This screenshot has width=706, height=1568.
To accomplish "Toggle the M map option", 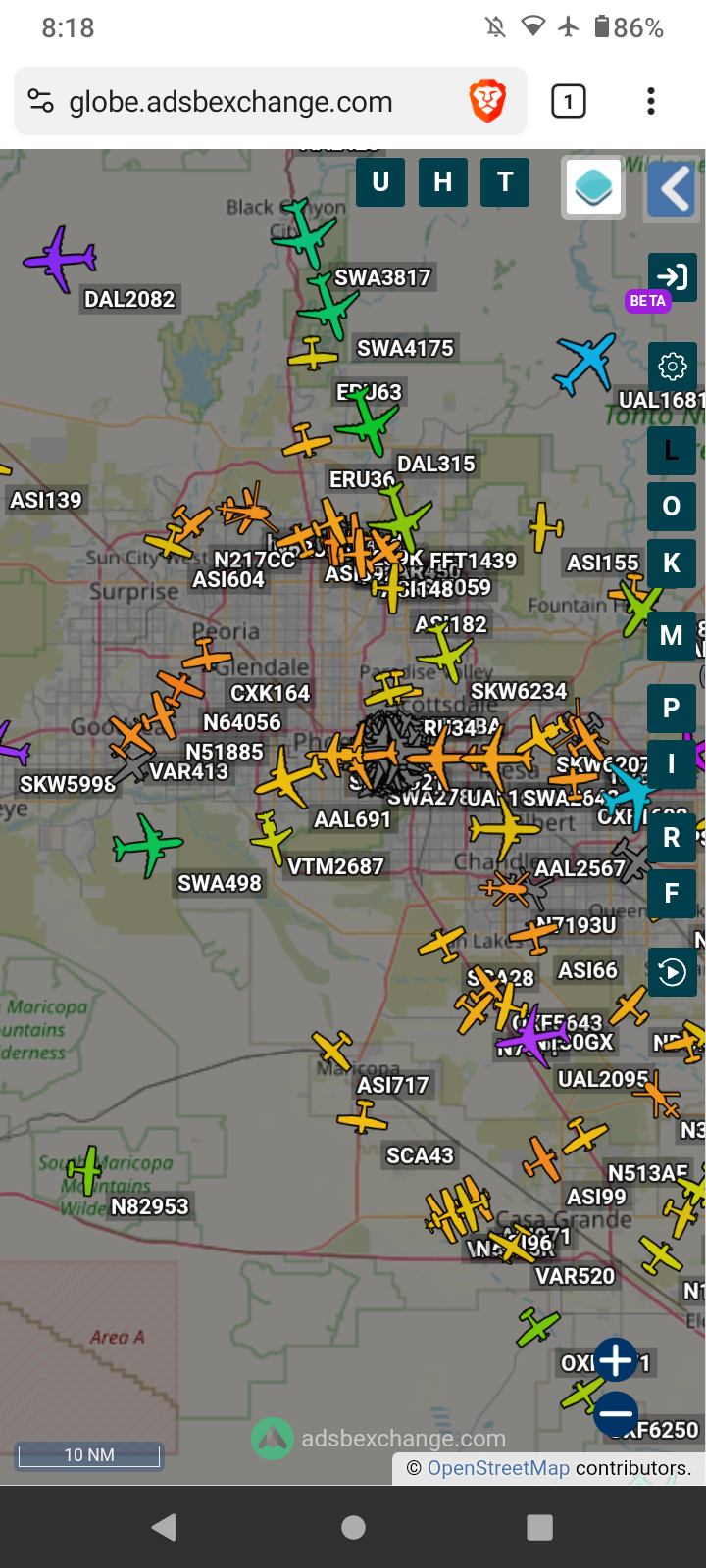I will [x=673, y=636].
